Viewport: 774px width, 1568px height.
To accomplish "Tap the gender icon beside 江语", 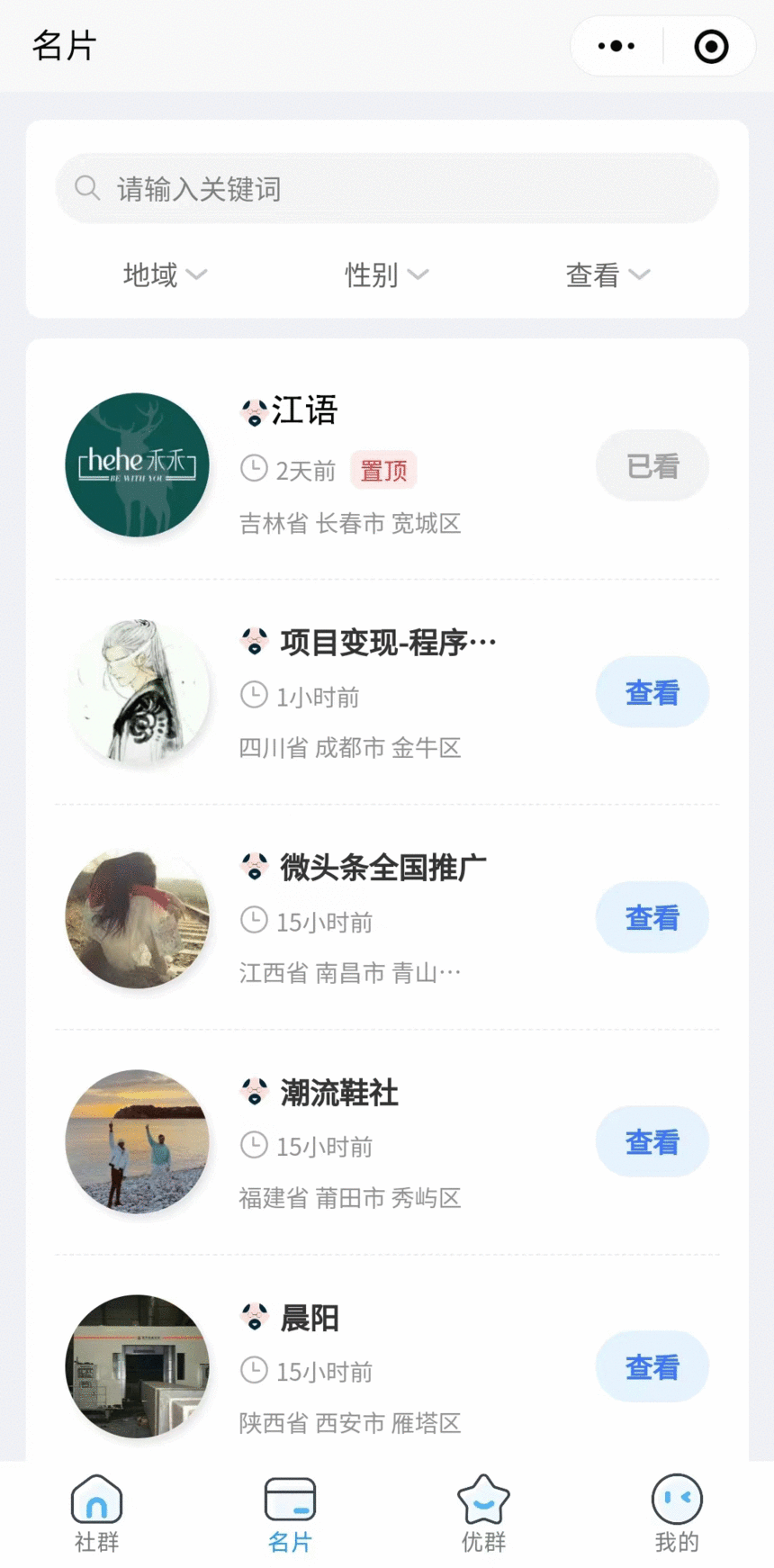I will tap(255, 411).
